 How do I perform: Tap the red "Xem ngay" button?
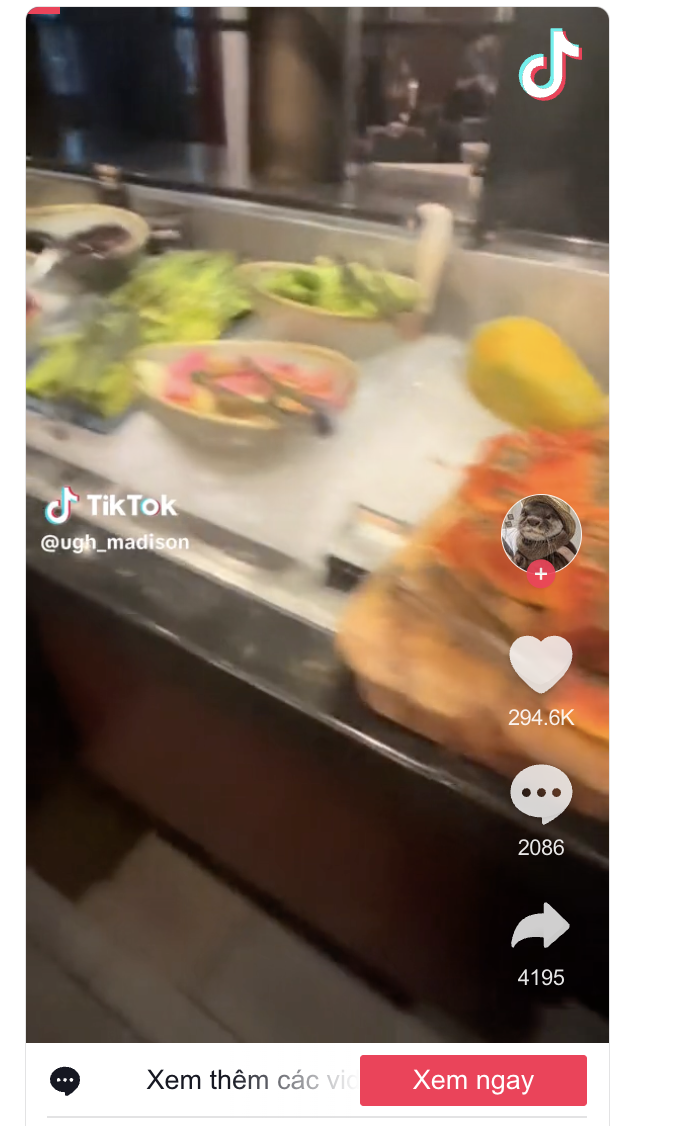coord(473,1080)
